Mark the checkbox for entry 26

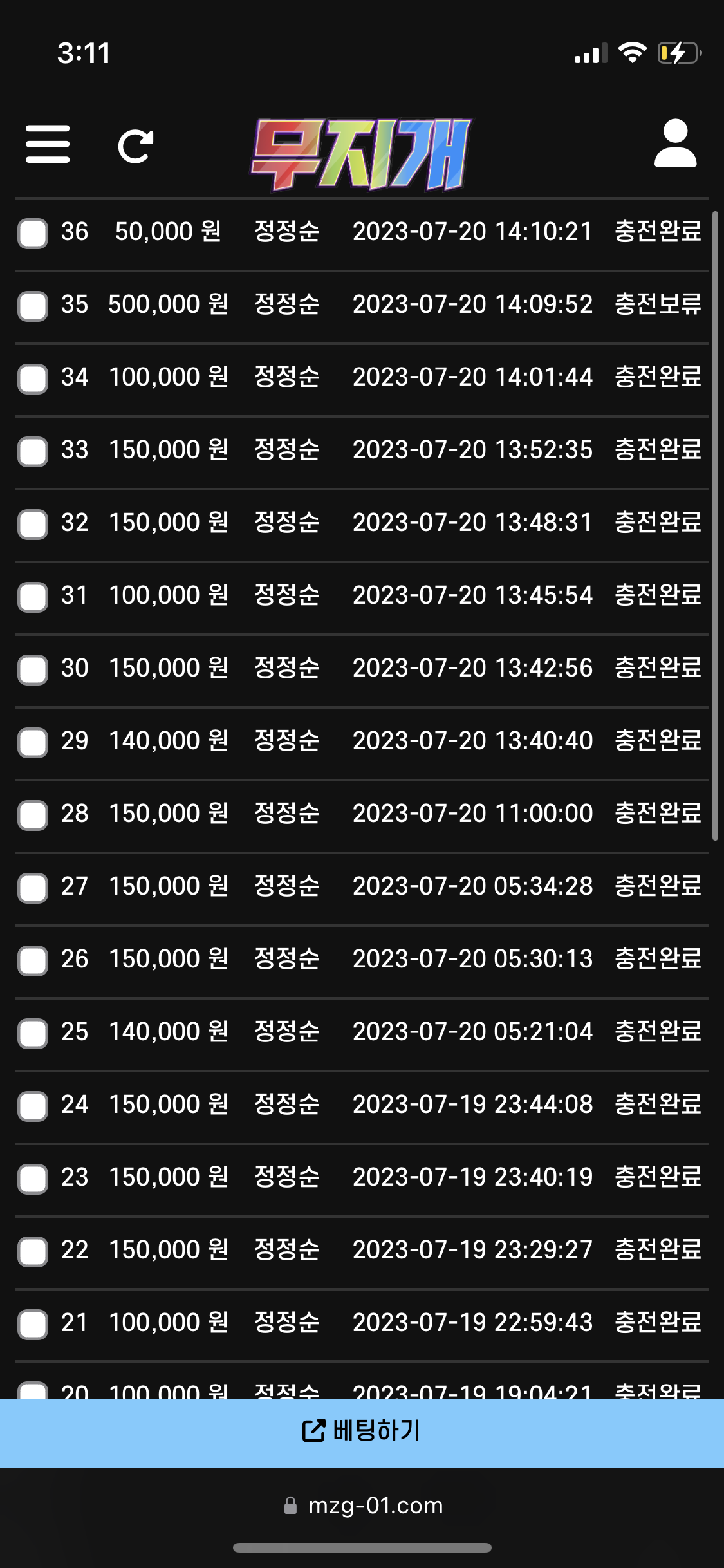tap(33, 960)
